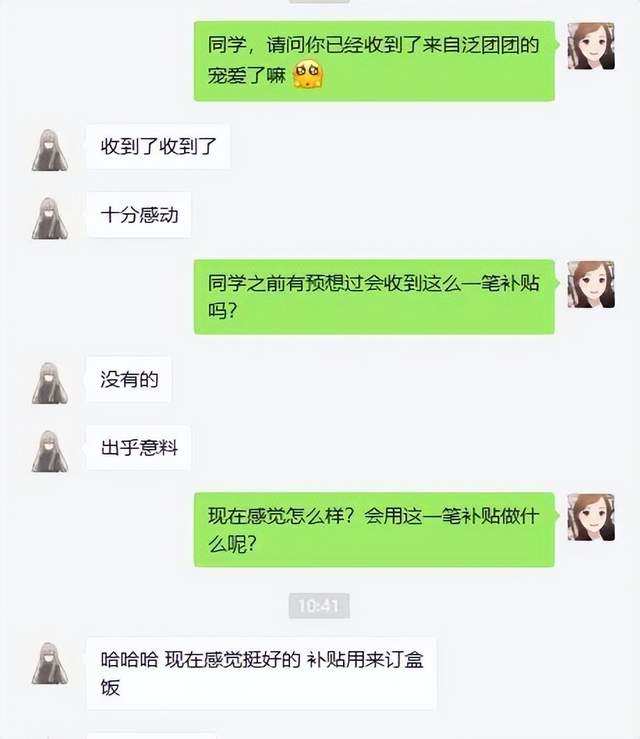This screenshot has height=739, width=640.
Task: View profile from avatar beside 补贴用来订盒饭 message
Action: tap(49, 663)
